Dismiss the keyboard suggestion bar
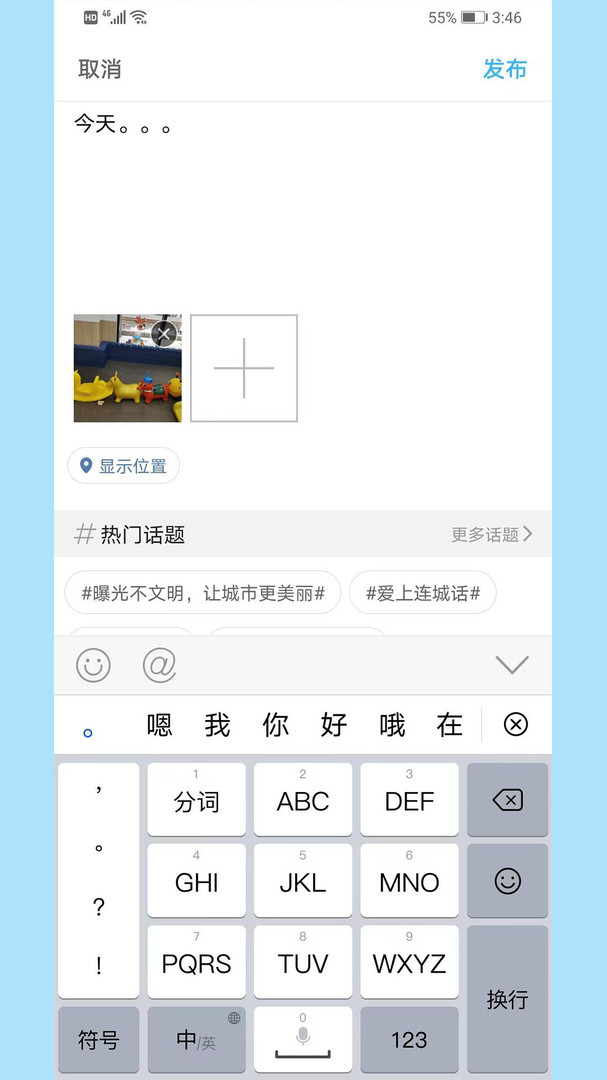 (x=515, y=725)
